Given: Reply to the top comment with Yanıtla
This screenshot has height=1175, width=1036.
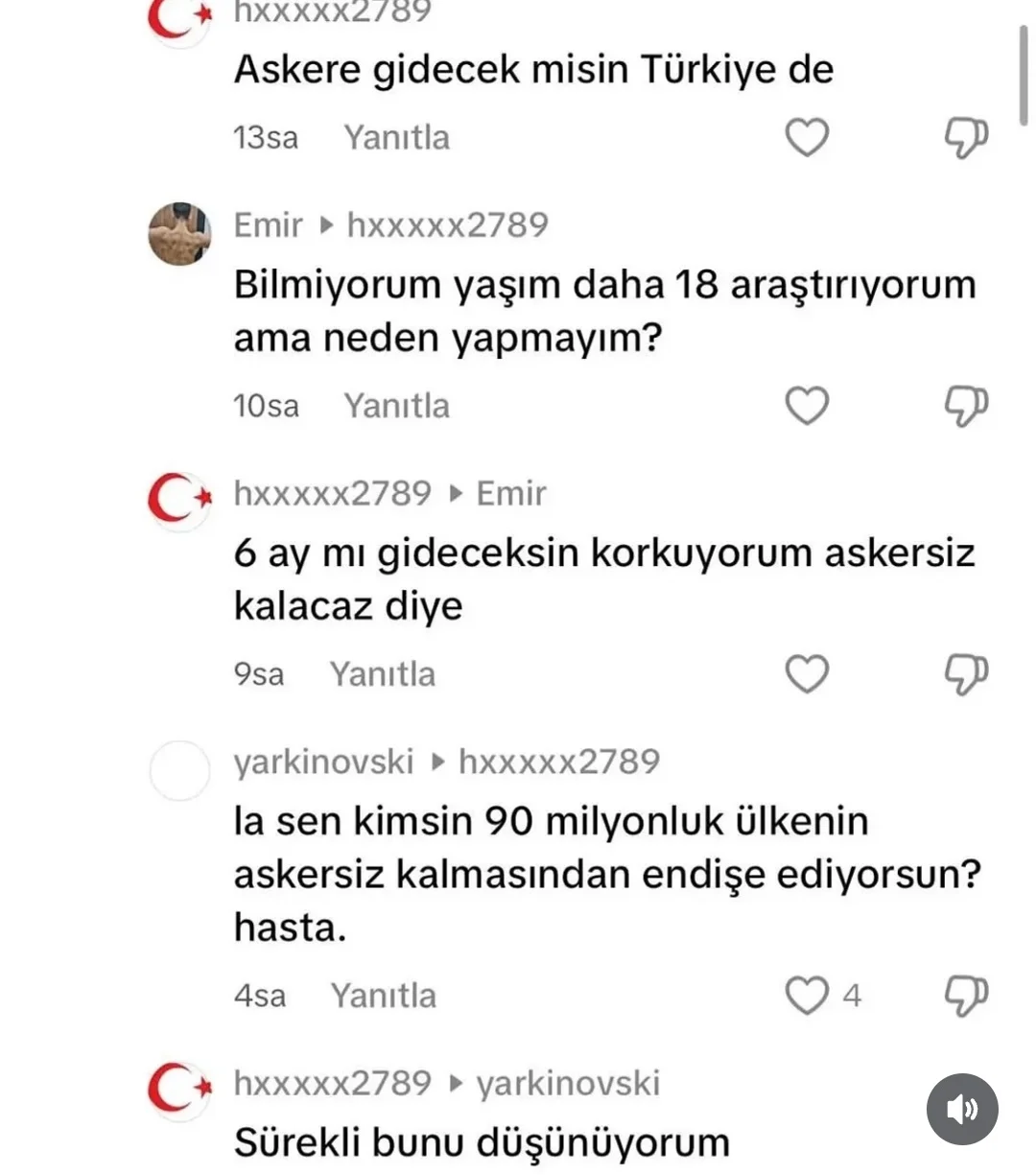Looking at the screenshot, I should point(397,137).
